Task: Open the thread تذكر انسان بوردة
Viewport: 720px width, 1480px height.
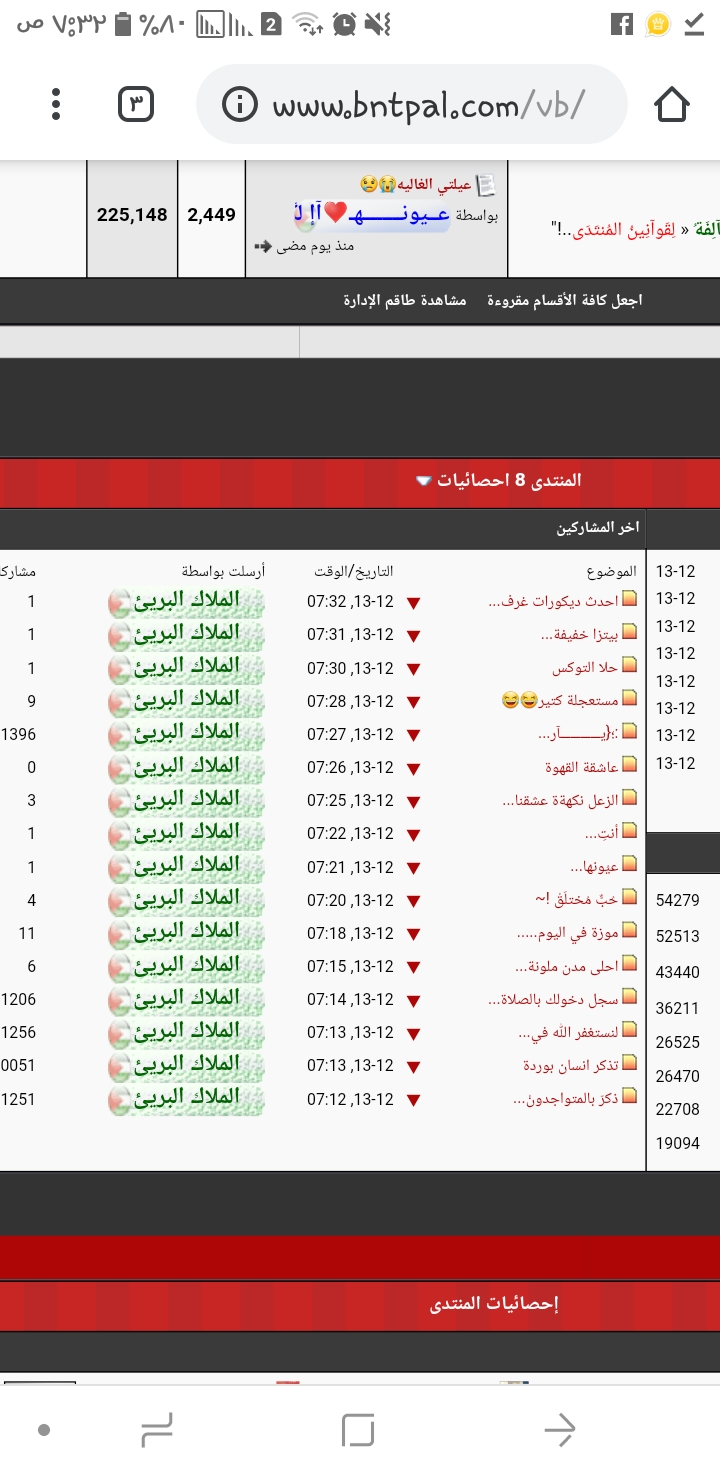Action: (x=571, y=1065)
